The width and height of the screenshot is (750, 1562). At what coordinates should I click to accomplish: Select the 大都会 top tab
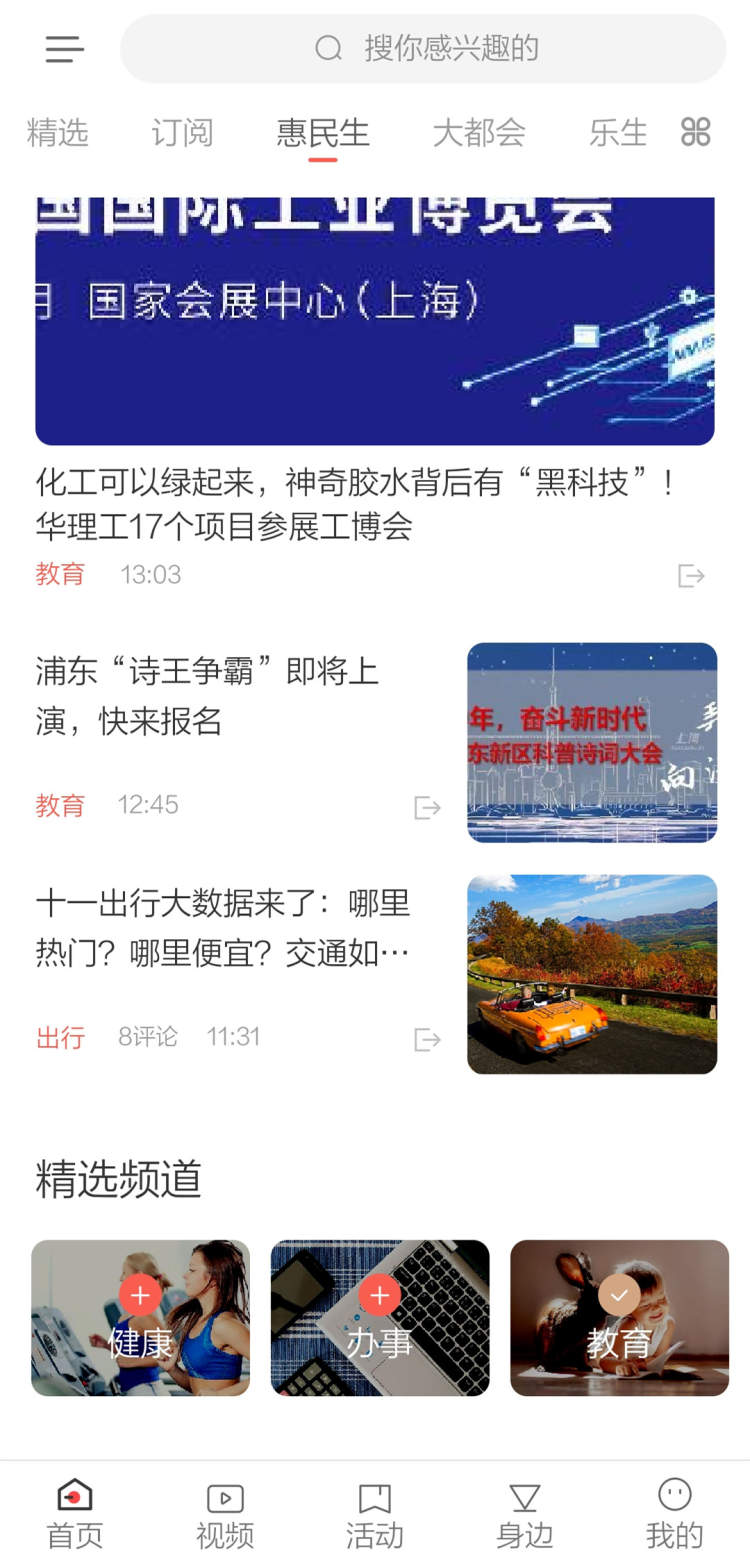[479, 133]
